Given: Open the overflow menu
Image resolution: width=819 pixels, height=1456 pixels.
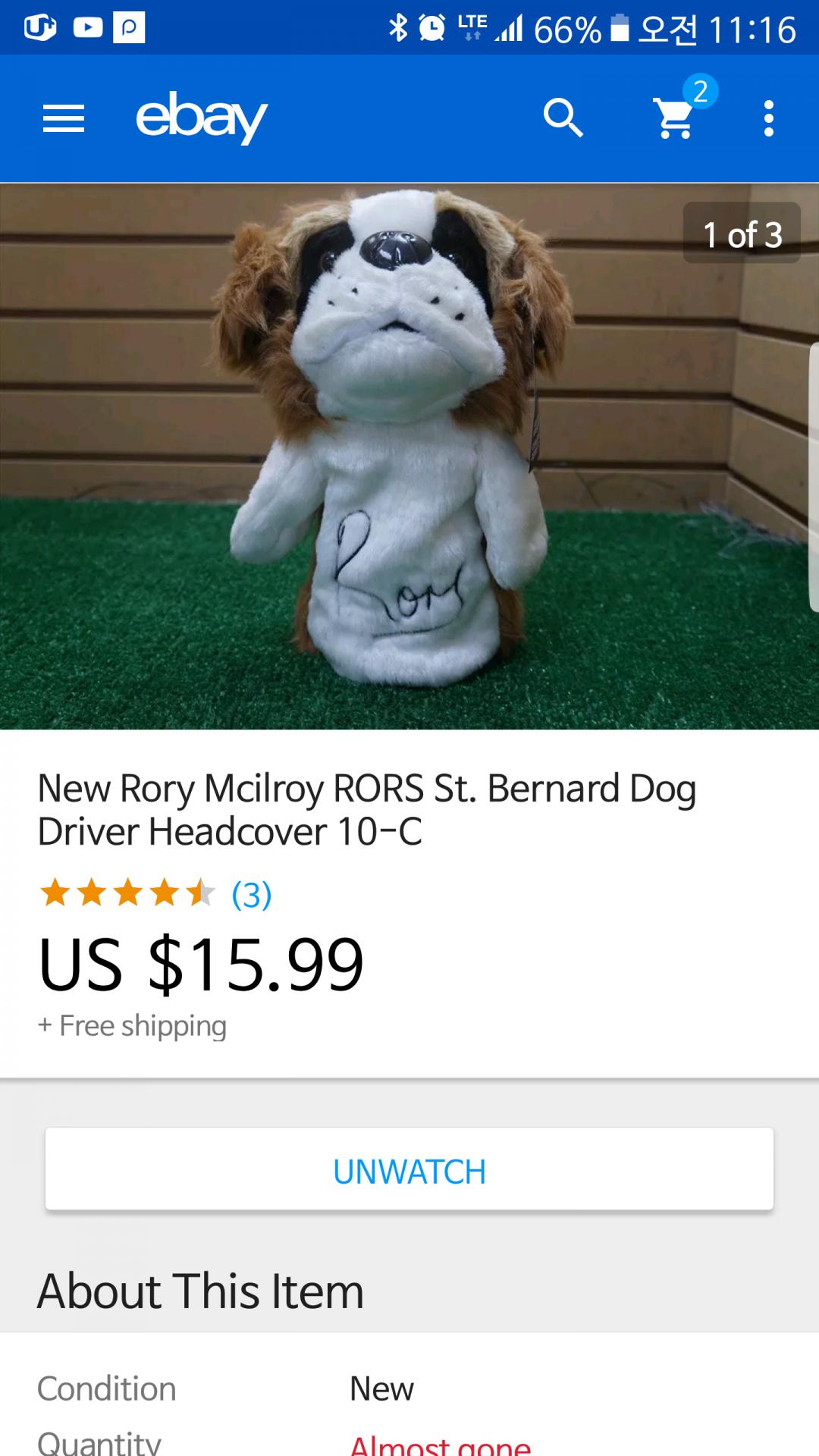Looking at the screenshot, I should [x=768, y=118].
